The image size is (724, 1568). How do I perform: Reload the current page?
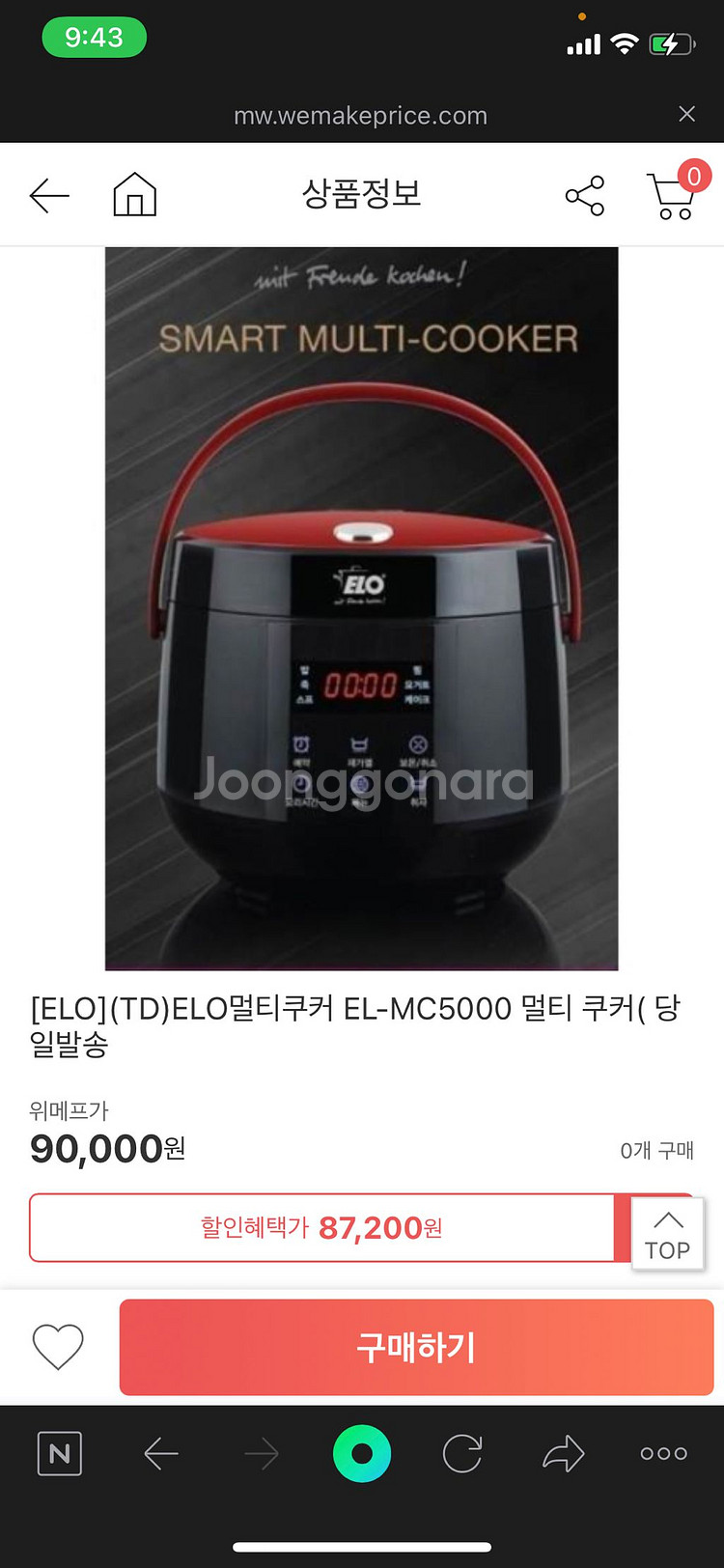pyautogui.click(x=462, y=1453)
